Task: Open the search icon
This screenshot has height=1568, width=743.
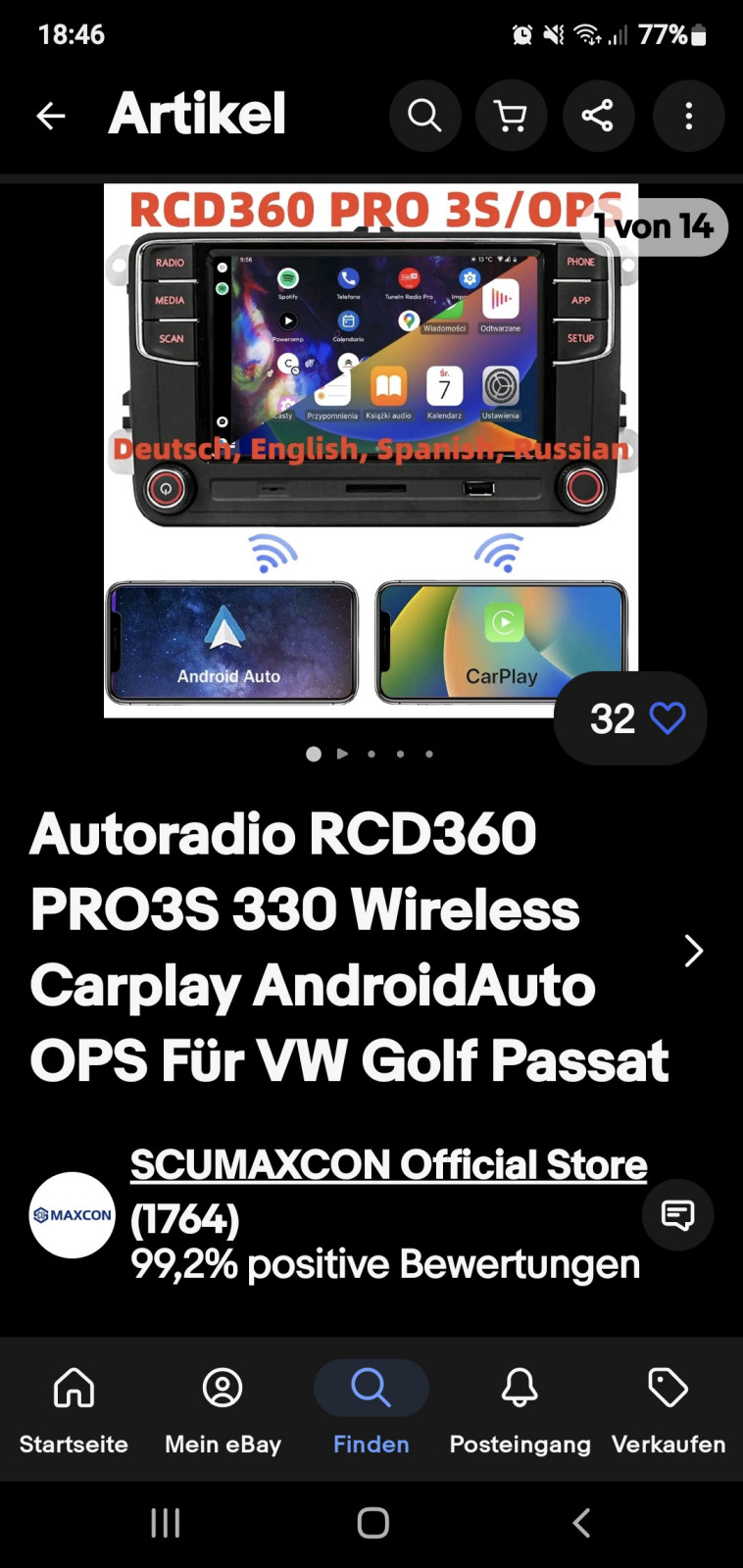Action: click(424, 115)
